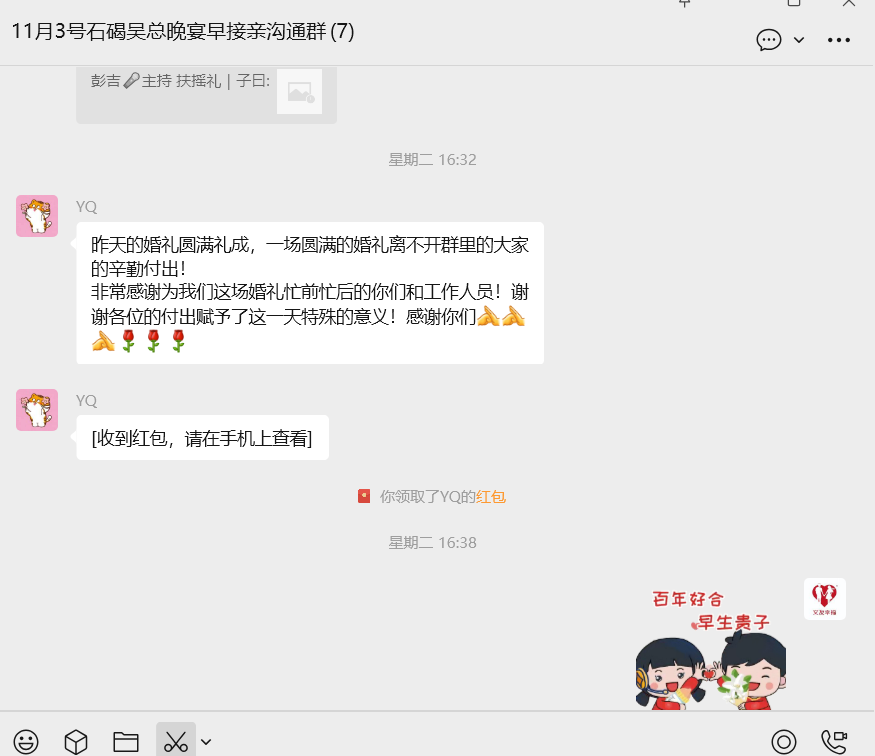Open the red packet message from YQ
Viewport: 875px width, 756px height.
click(202, 438)
